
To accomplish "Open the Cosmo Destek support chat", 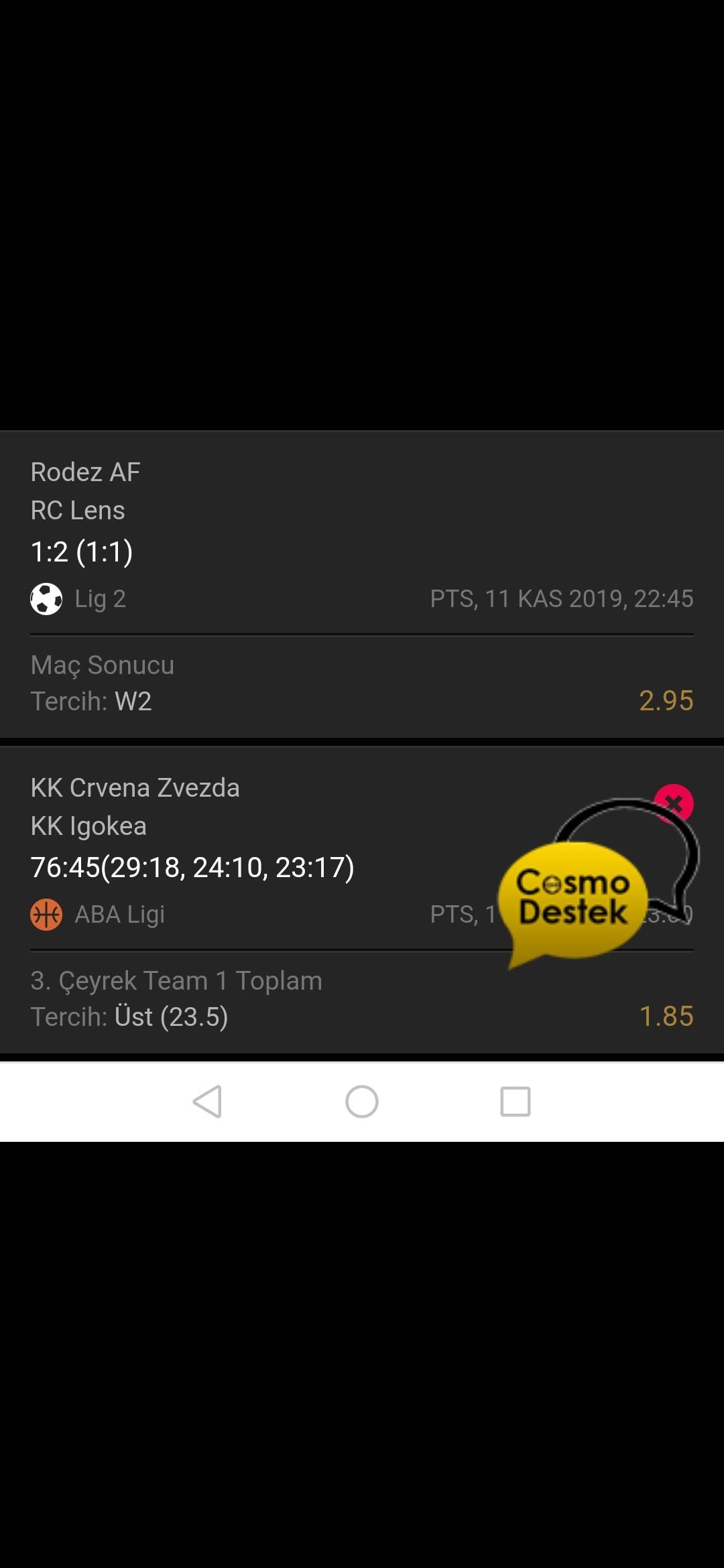I will point(574,899).
